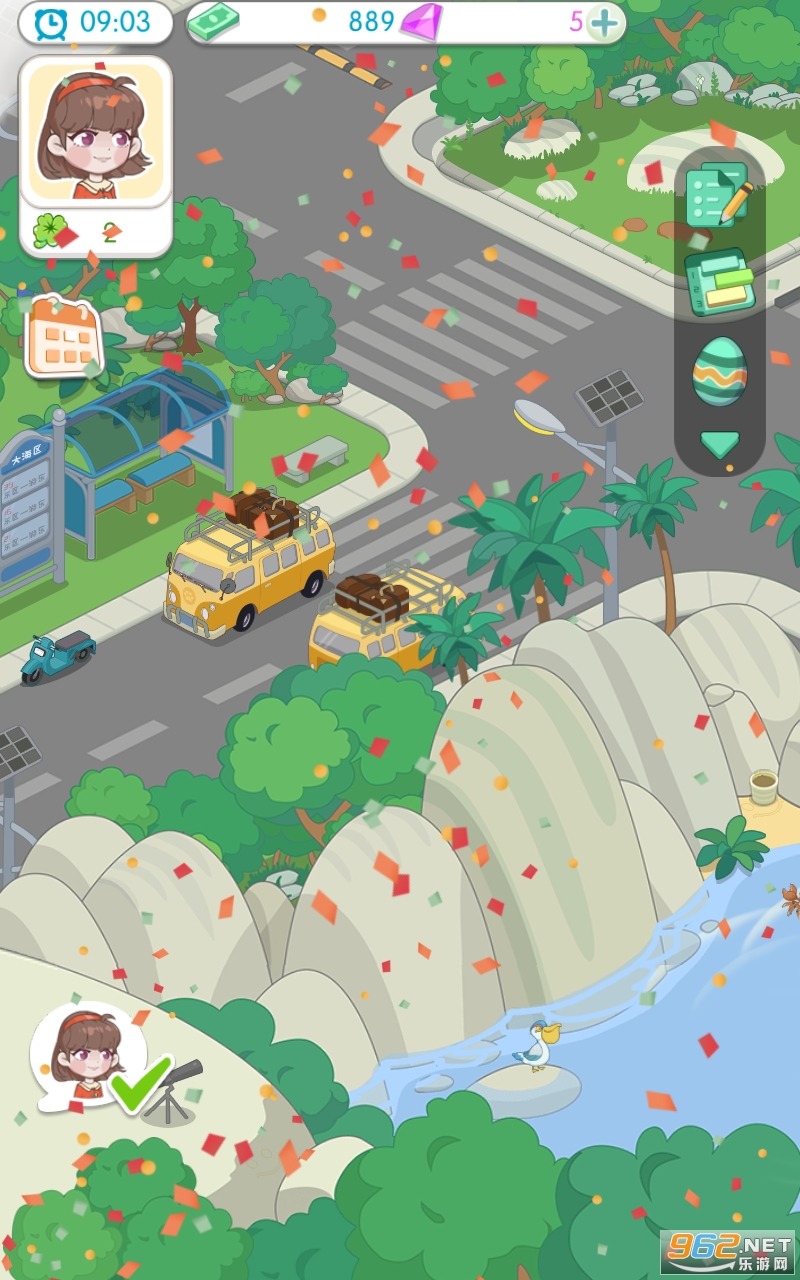
Task: Open the task checklist with pencil
Action: click(x=718, y=195)
